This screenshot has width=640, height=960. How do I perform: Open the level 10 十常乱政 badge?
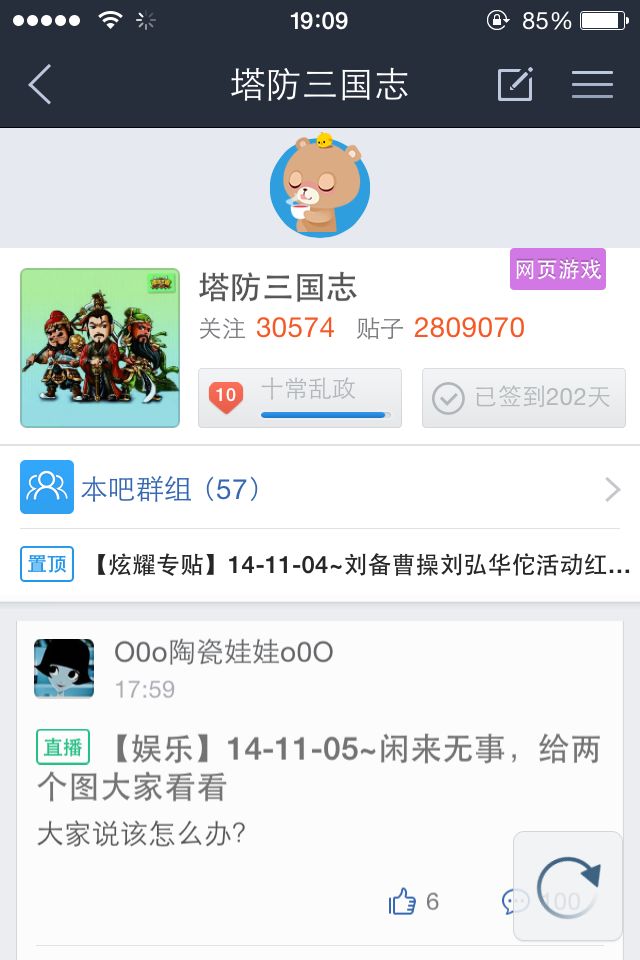pos(299,397)
